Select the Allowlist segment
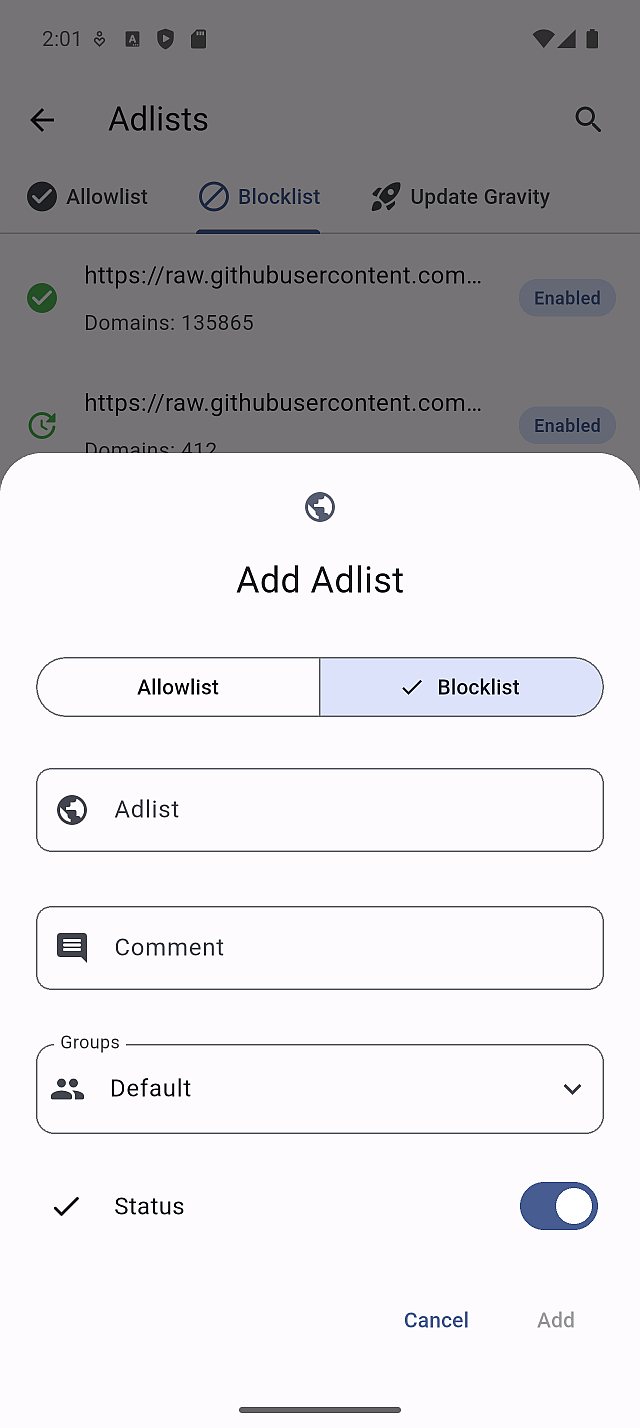The image size is (640, 1428). (178, 687)
